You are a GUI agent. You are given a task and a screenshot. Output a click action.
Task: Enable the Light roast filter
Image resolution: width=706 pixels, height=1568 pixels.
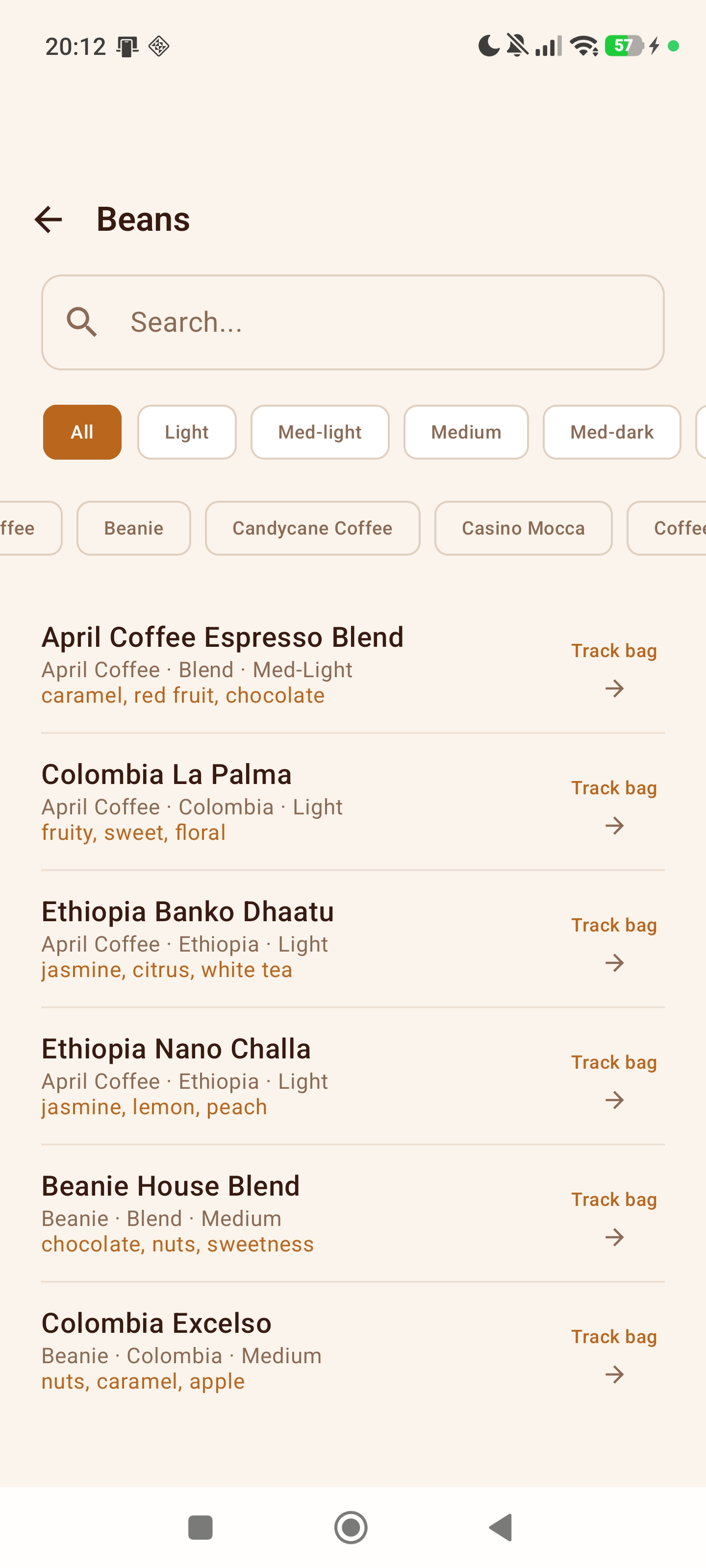tap(186, 432)
